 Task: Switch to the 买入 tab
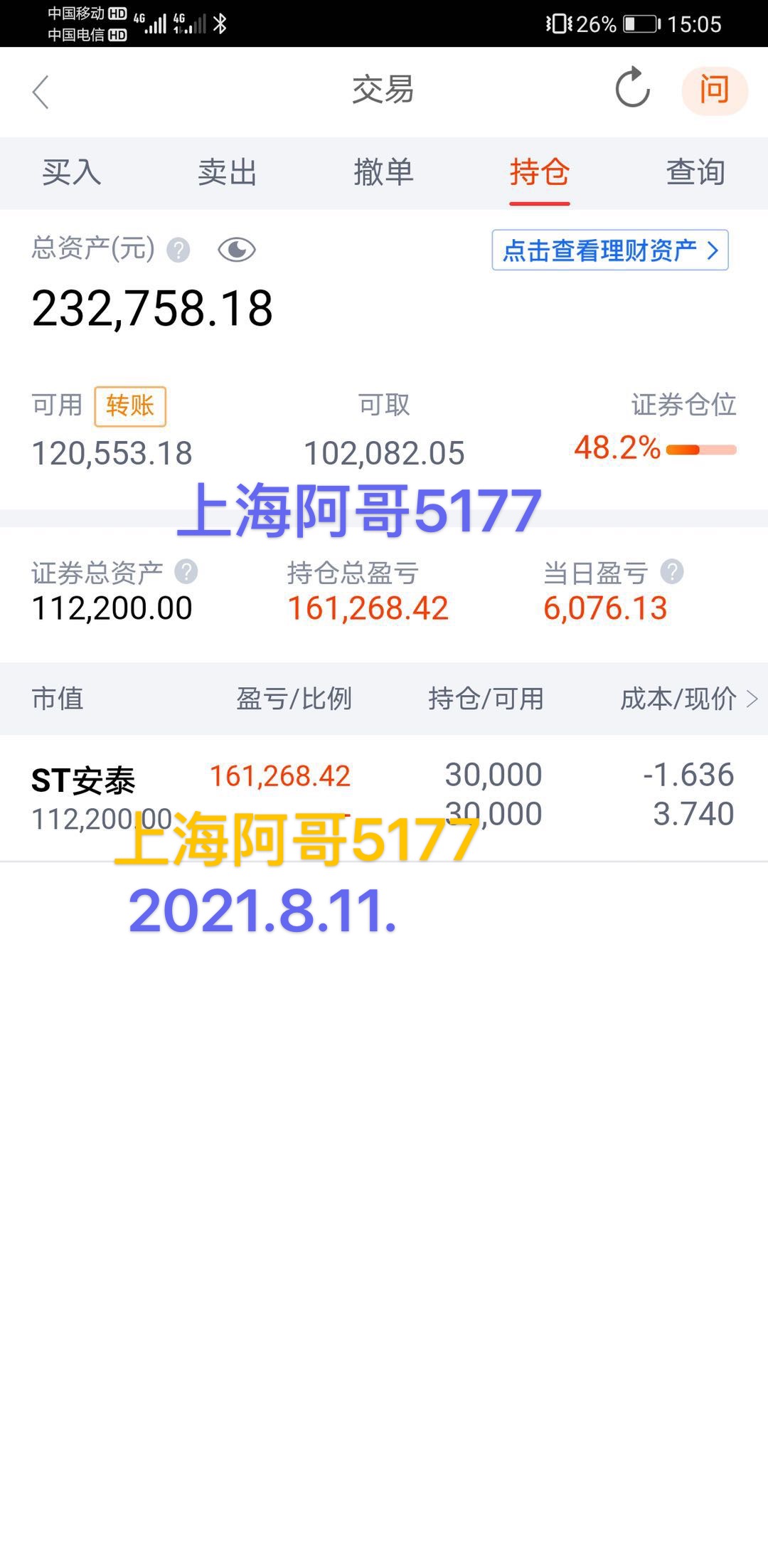(x=71, y=172)
